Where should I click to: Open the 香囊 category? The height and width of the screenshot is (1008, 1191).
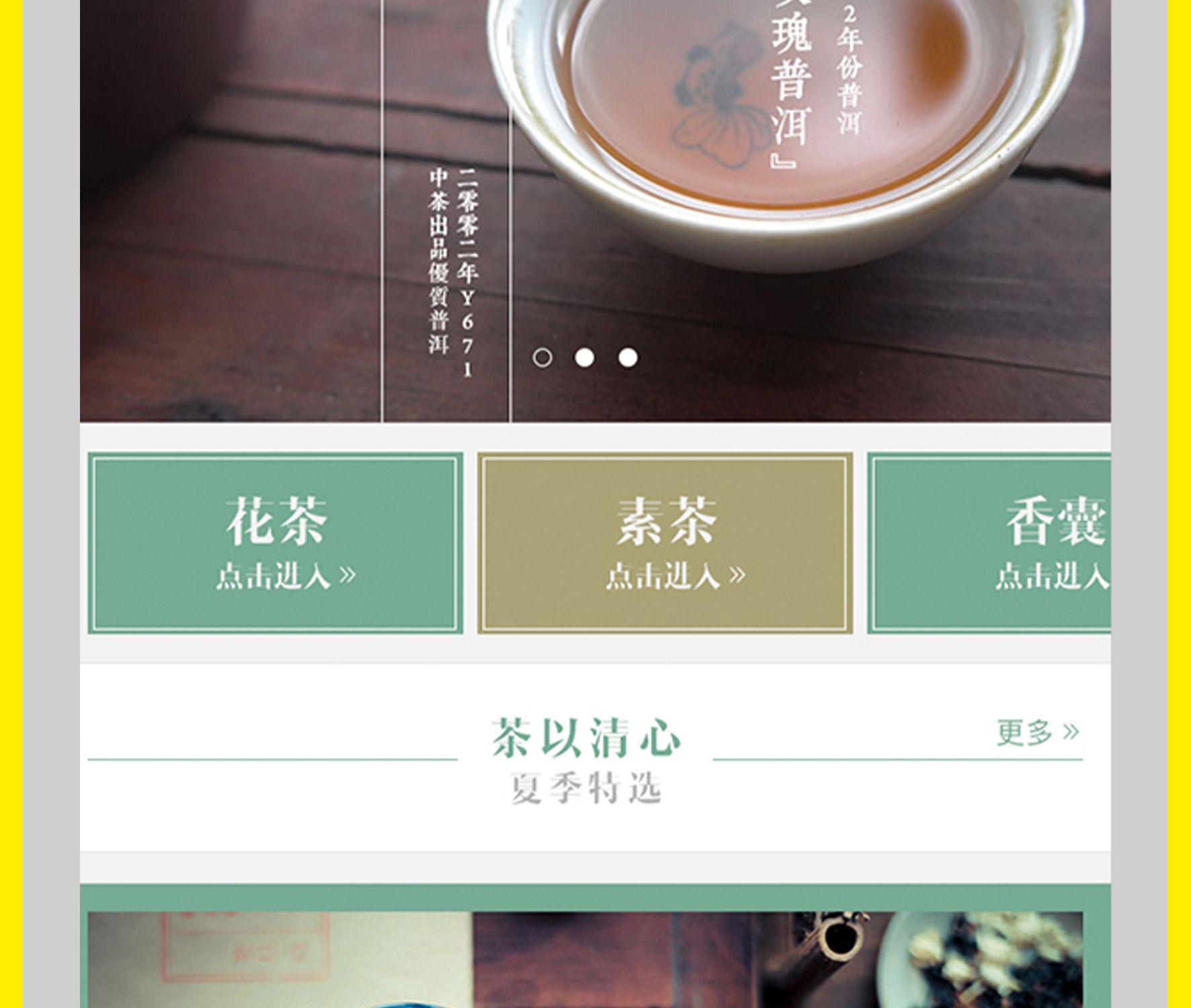click(x=989, y=543)
